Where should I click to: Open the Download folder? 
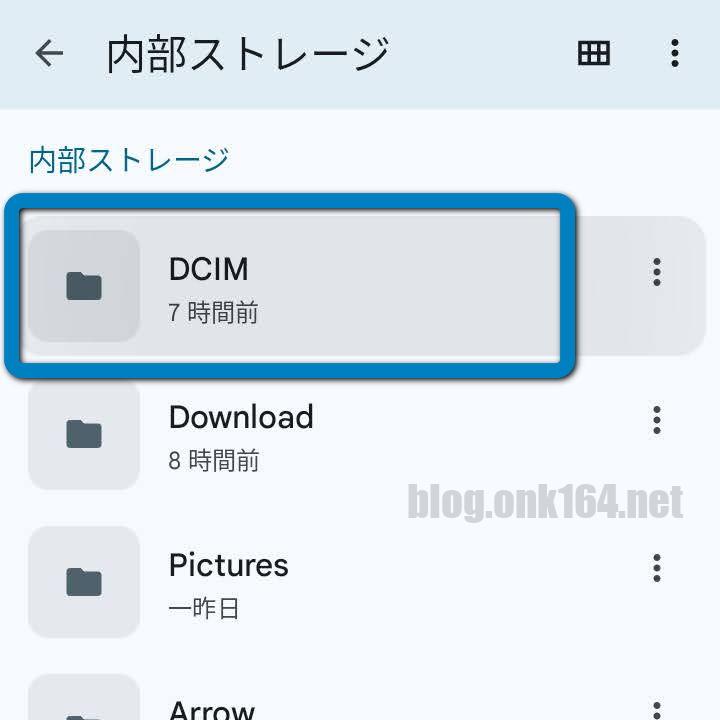[x=300, y=435]
